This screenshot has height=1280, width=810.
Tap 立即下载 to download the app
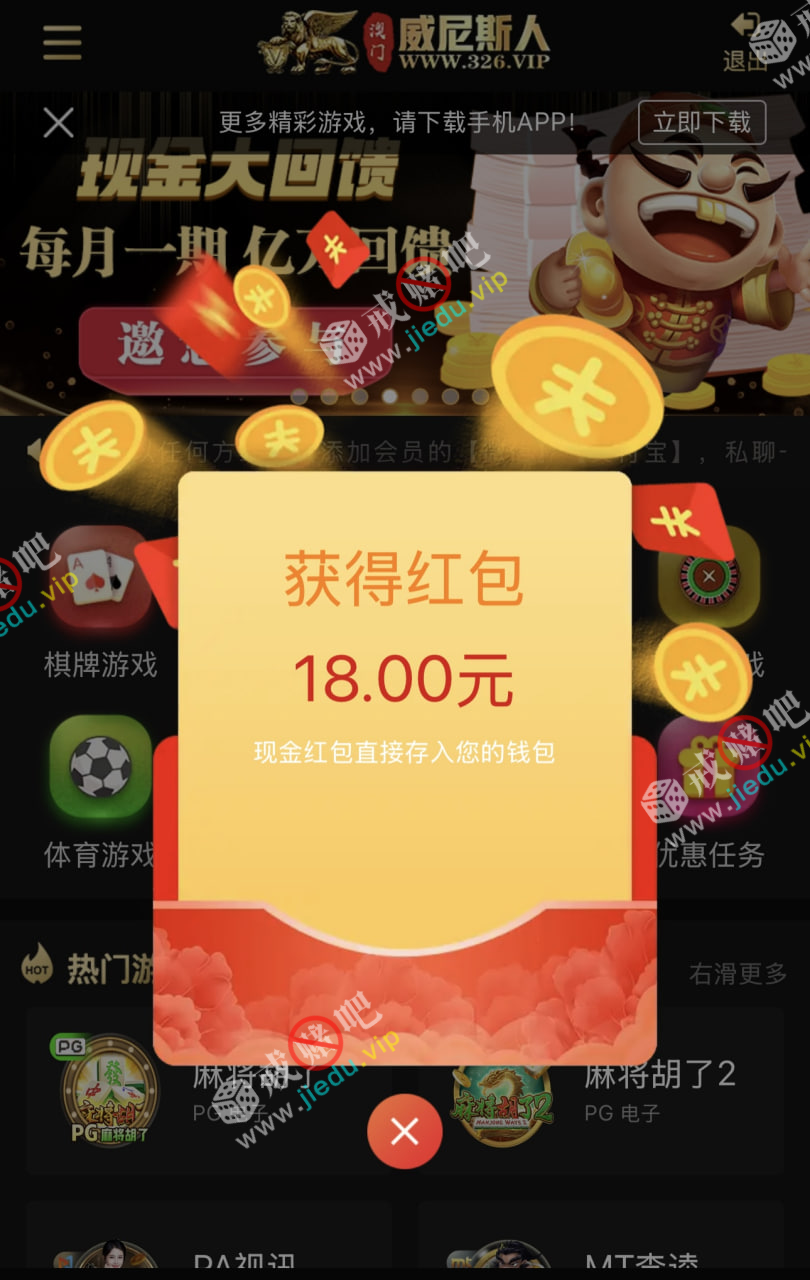coord(701,123)
